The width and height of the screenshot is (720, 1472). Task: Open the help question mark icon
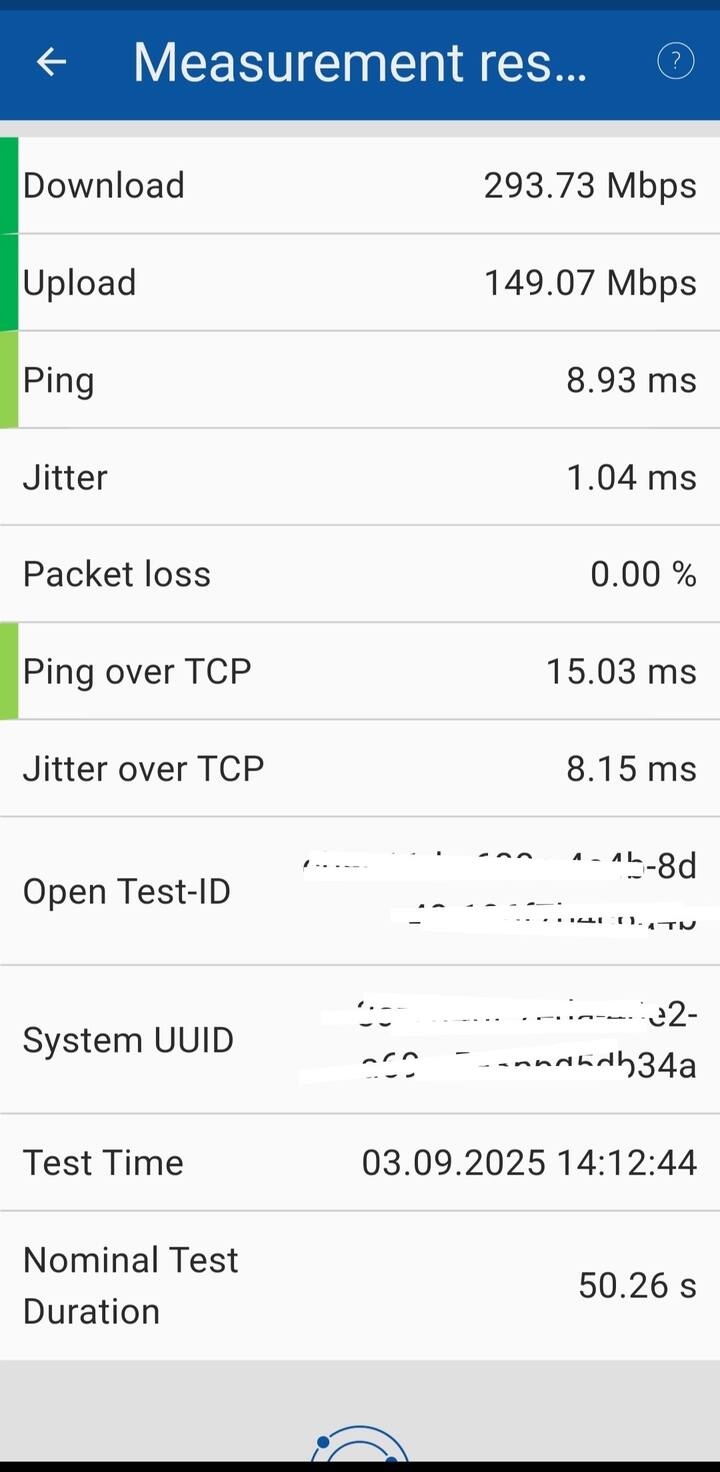(x=676, y=61)
